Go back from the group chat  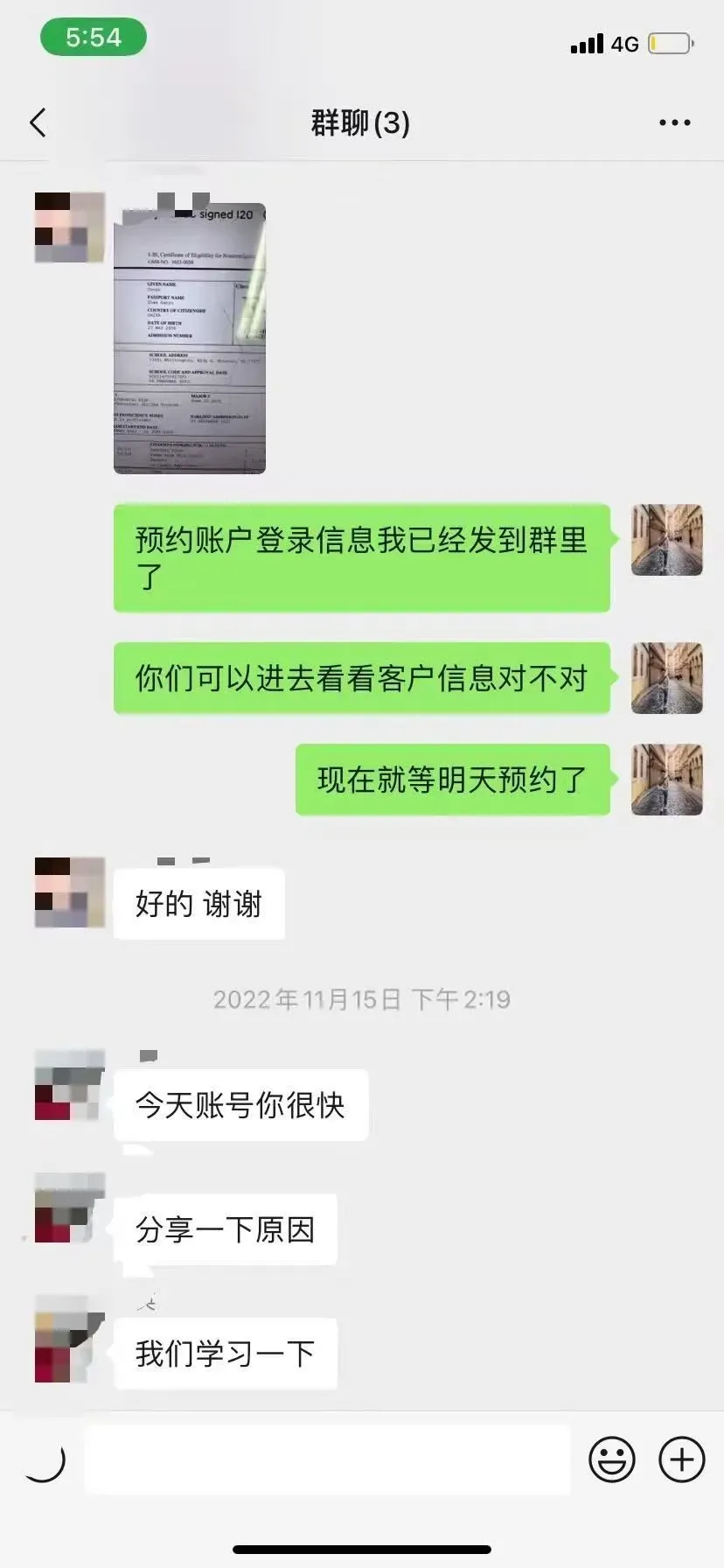pyautogui.click(x=38, y=122)
